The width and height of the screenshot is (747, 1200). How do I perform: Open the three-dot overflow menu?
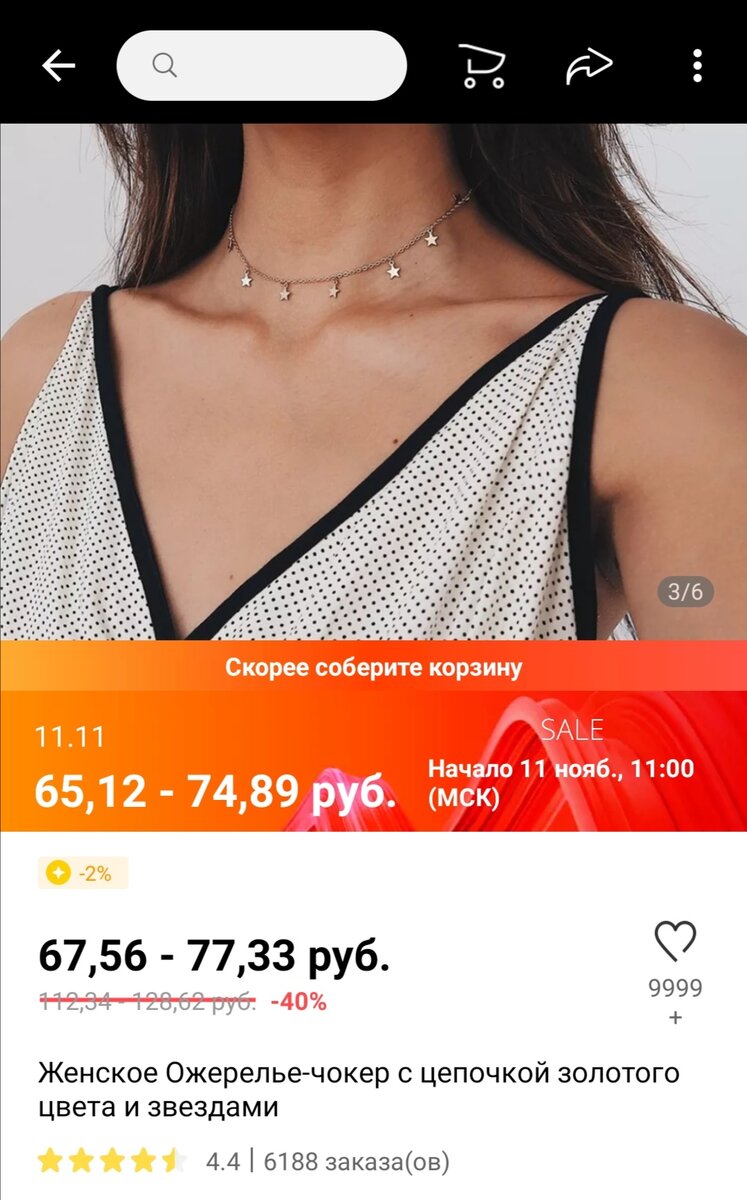click(x=697, y=66)
